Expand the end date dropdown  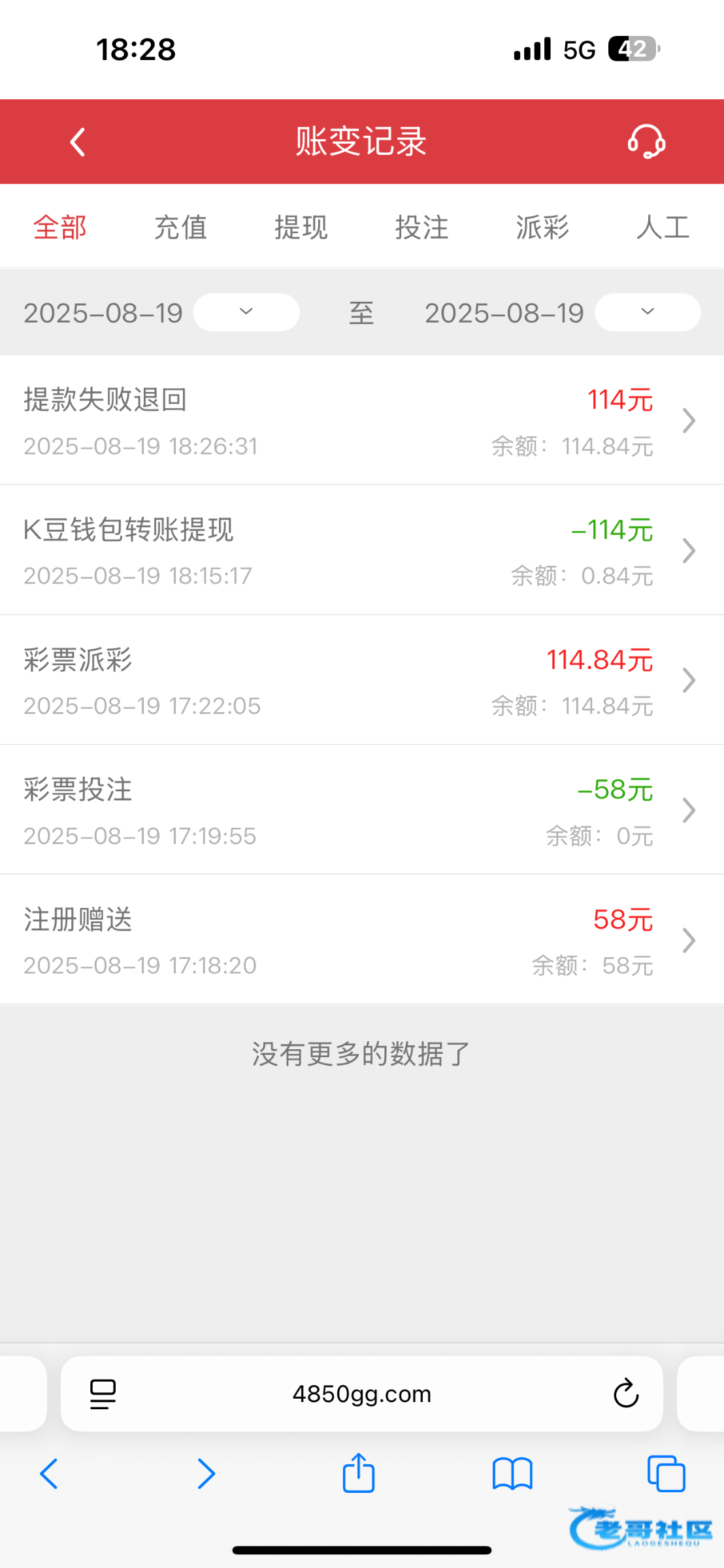tap(648, 312)
